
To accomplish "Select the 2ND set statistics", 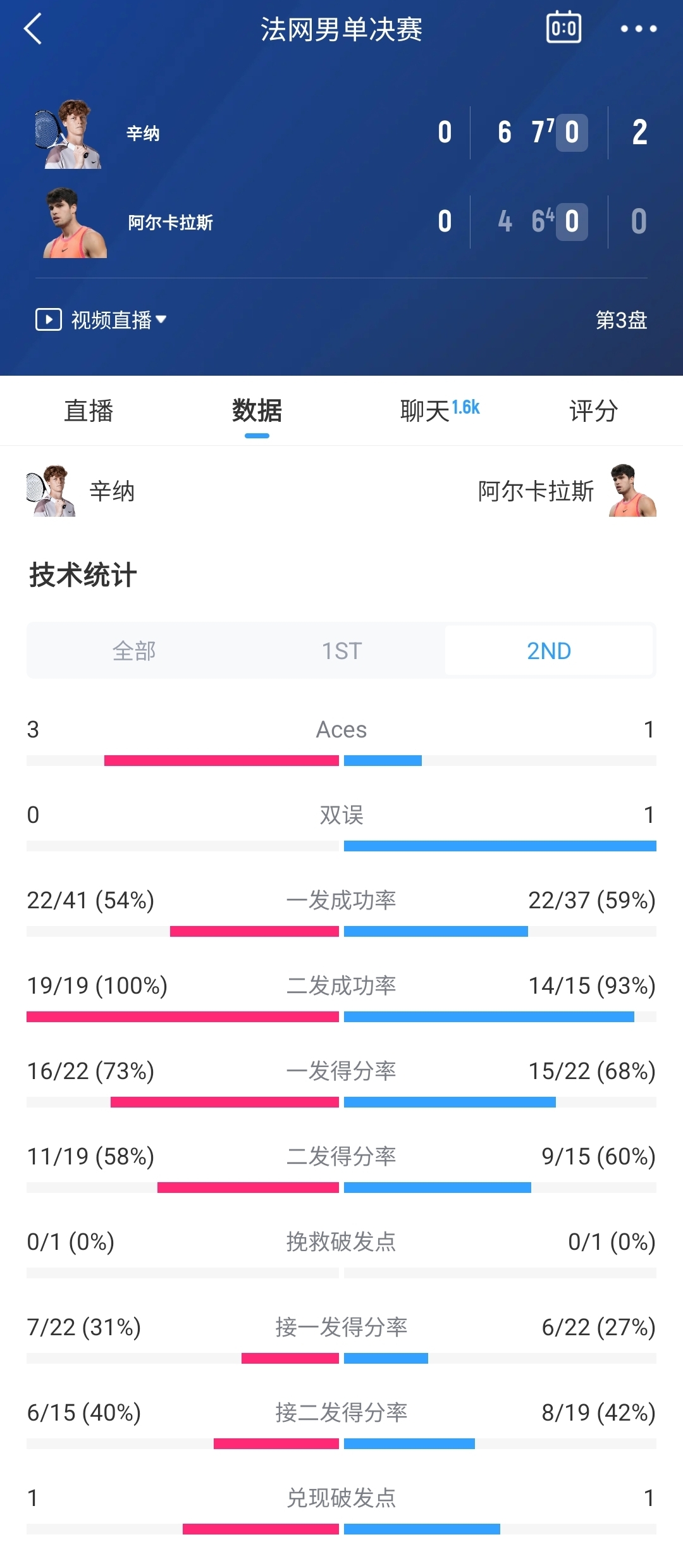I will click(x=548, y=651).
